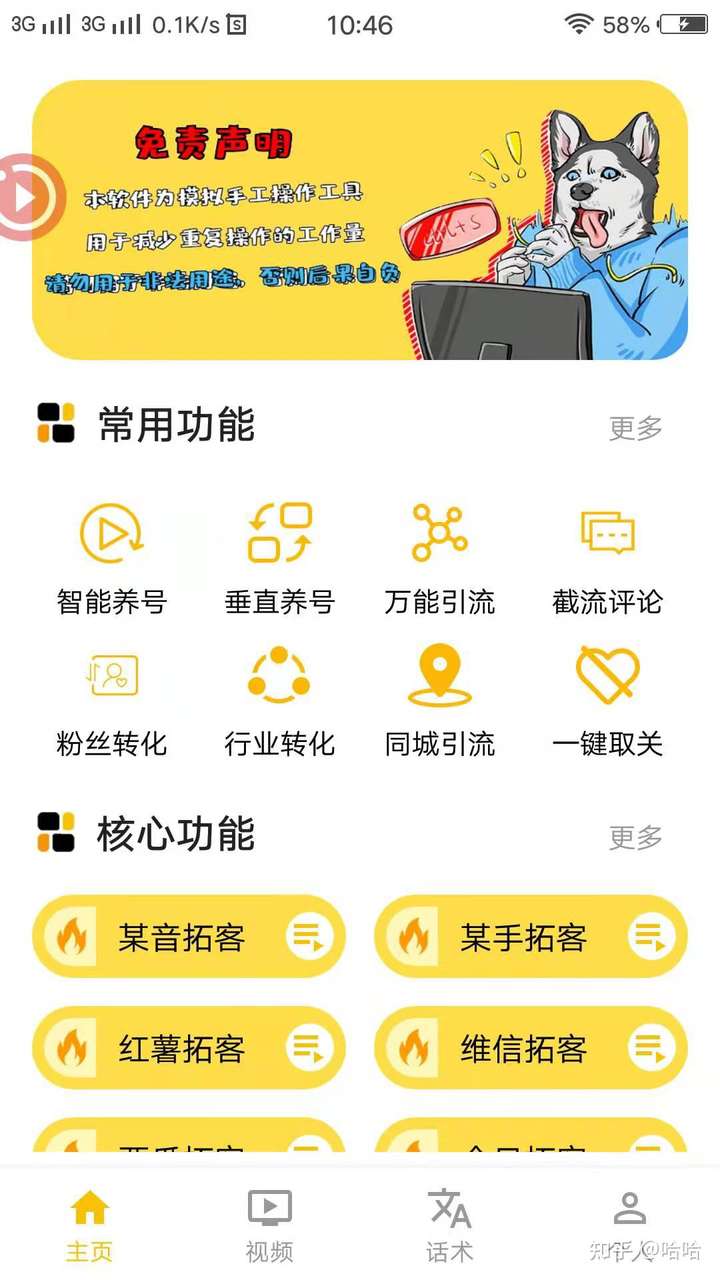This screenshot has height=1280, width=720.
Task: Tap 更多 next to 常用功能
Action: click(x=636, y=428)
